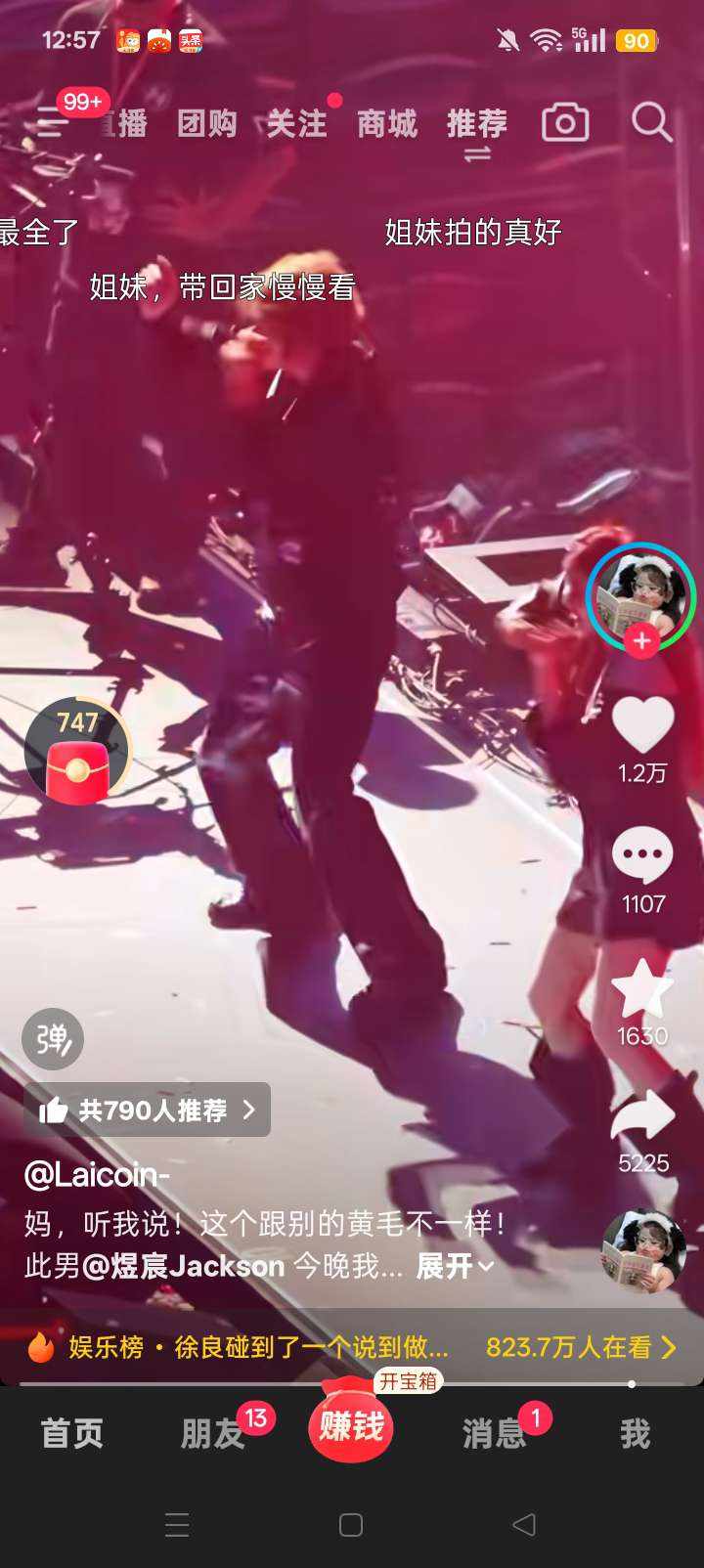Favorite the video with the star icon
704x1568 pixels.
click(x=642, y=988)
